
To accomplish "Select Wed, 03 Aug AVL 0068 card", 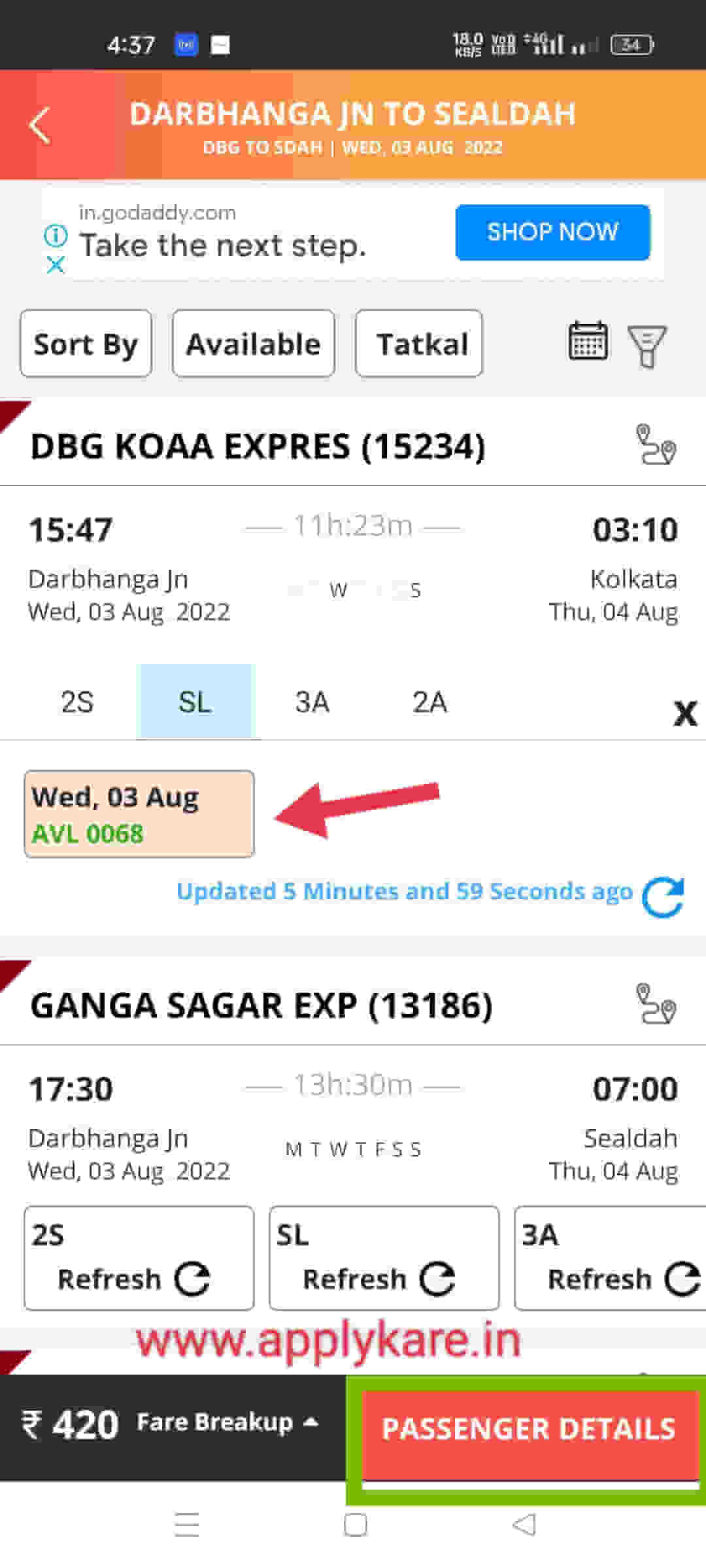I will coord(139,814).
